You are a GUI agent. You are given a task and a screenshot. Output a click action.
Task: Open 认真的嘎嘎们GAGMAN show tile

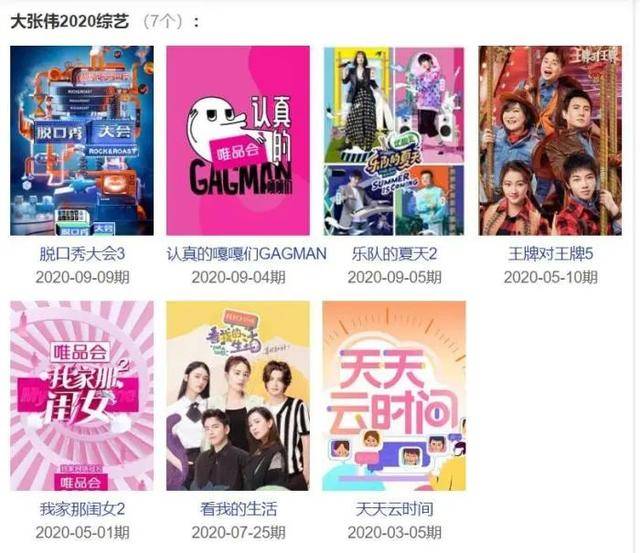click(x=238, y=141)
